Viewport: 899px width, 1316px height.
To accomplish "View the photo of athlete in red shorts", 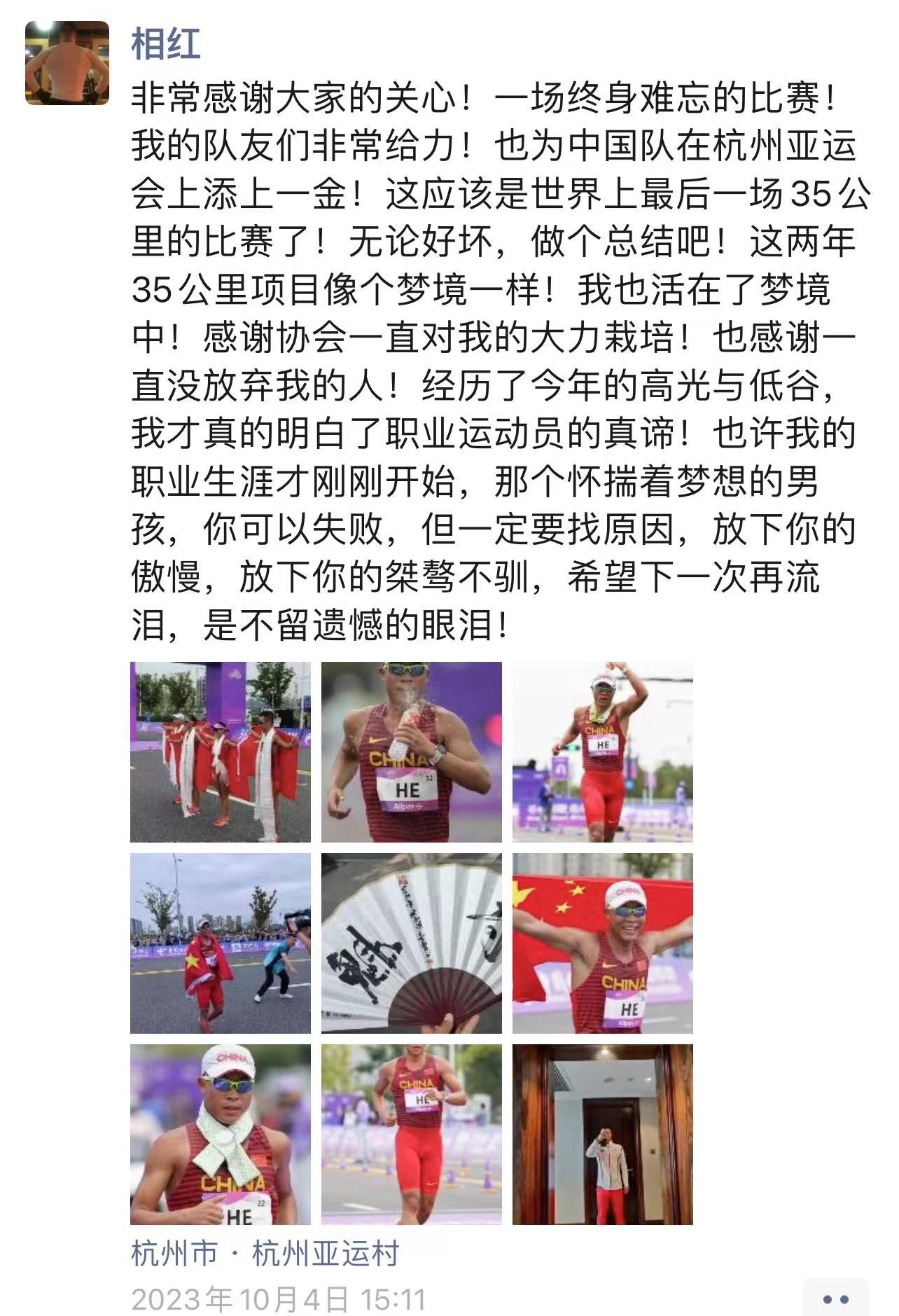I will click(x=412, y=1134).
